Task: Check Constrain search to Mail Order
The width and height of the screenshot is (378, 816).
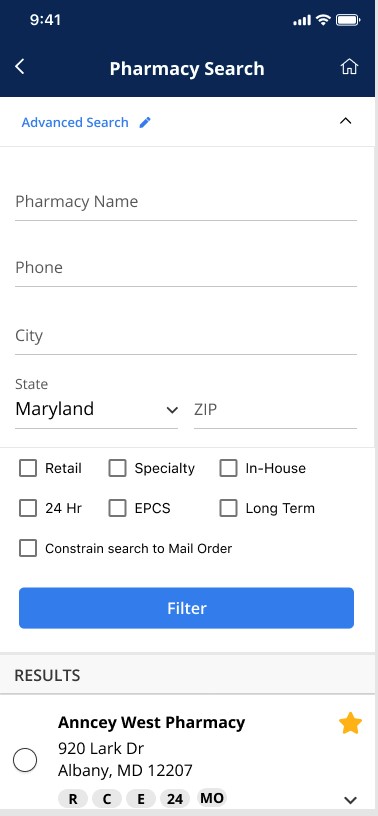Action: [28, 548]
